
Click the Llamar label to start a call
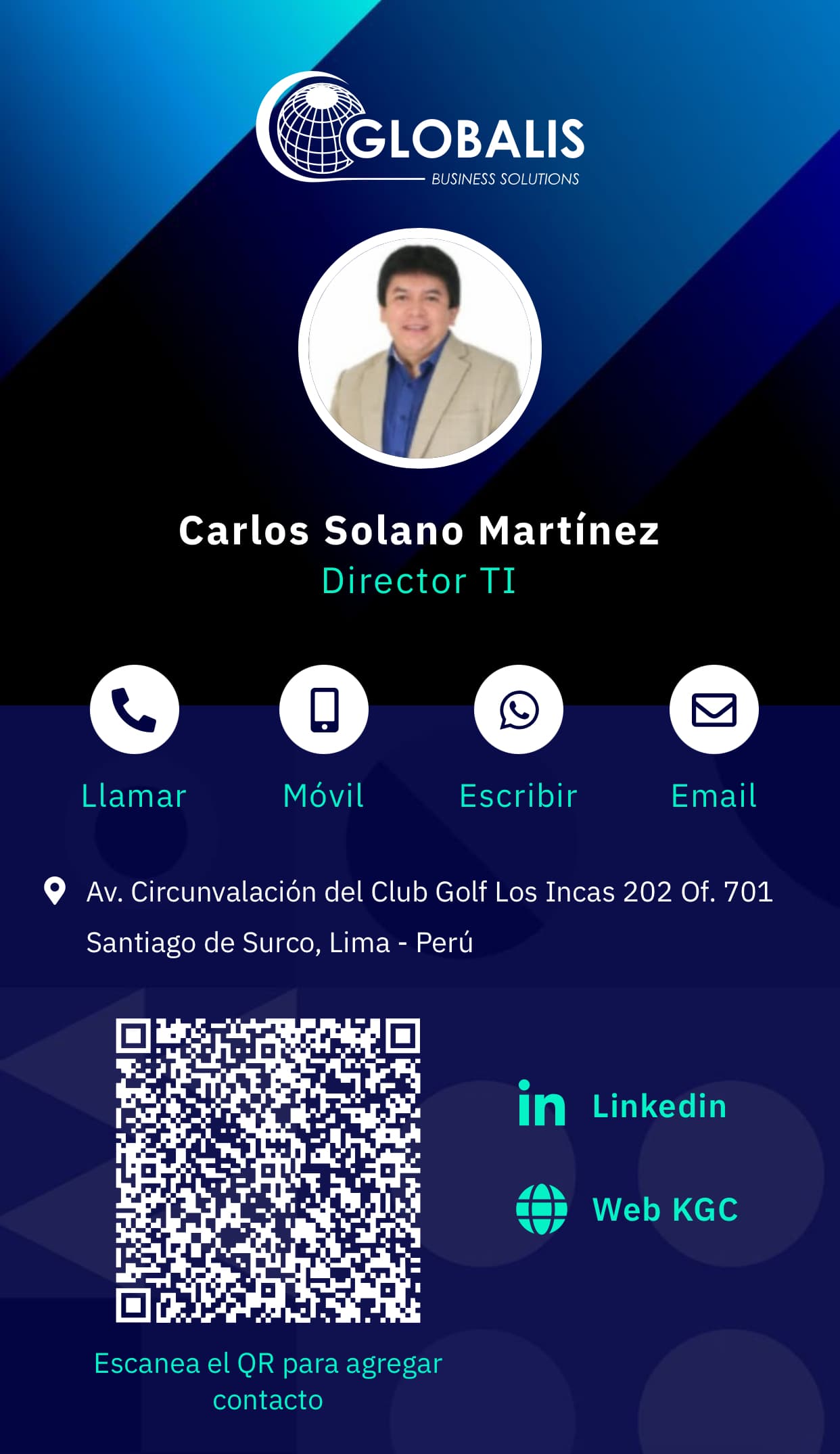click(133, 796)
